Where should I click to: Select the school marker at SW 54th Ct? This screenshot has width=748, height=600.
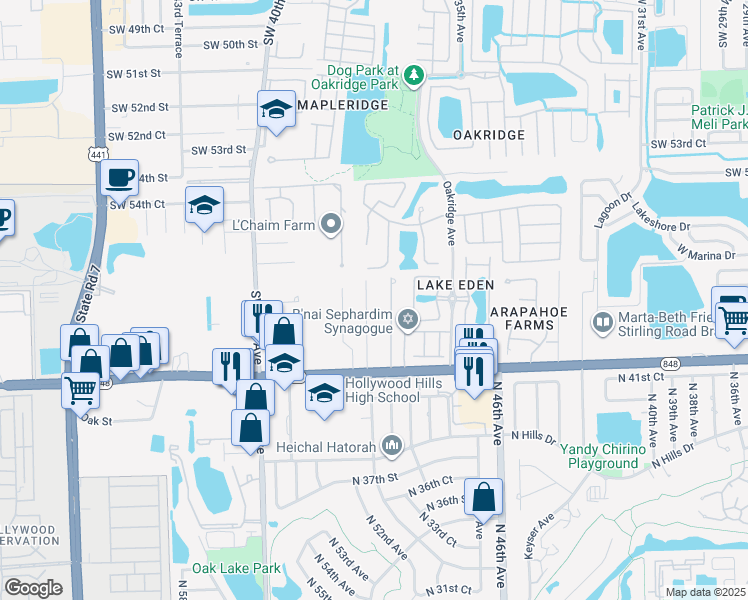[x=204, y=207]
